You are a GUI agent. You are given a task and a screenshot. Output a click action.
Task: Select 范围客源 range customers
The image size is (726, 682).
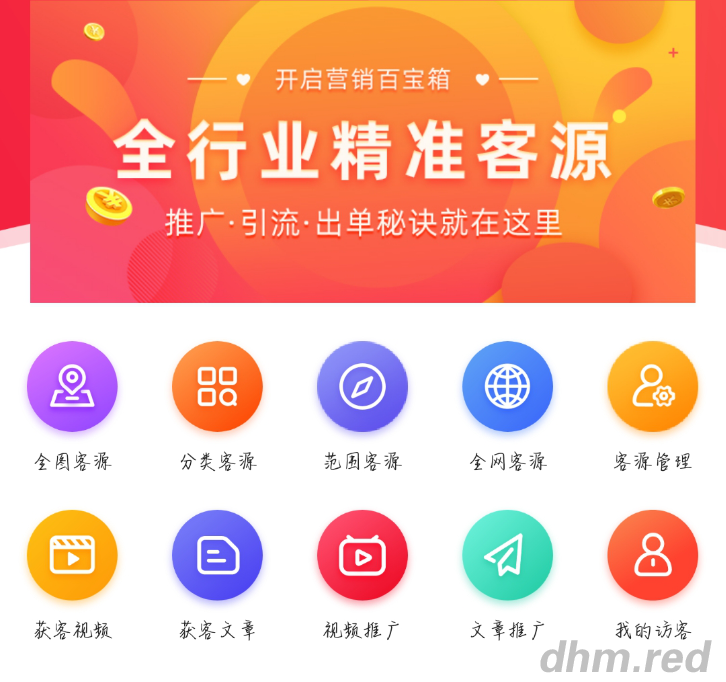pos(362,387)
